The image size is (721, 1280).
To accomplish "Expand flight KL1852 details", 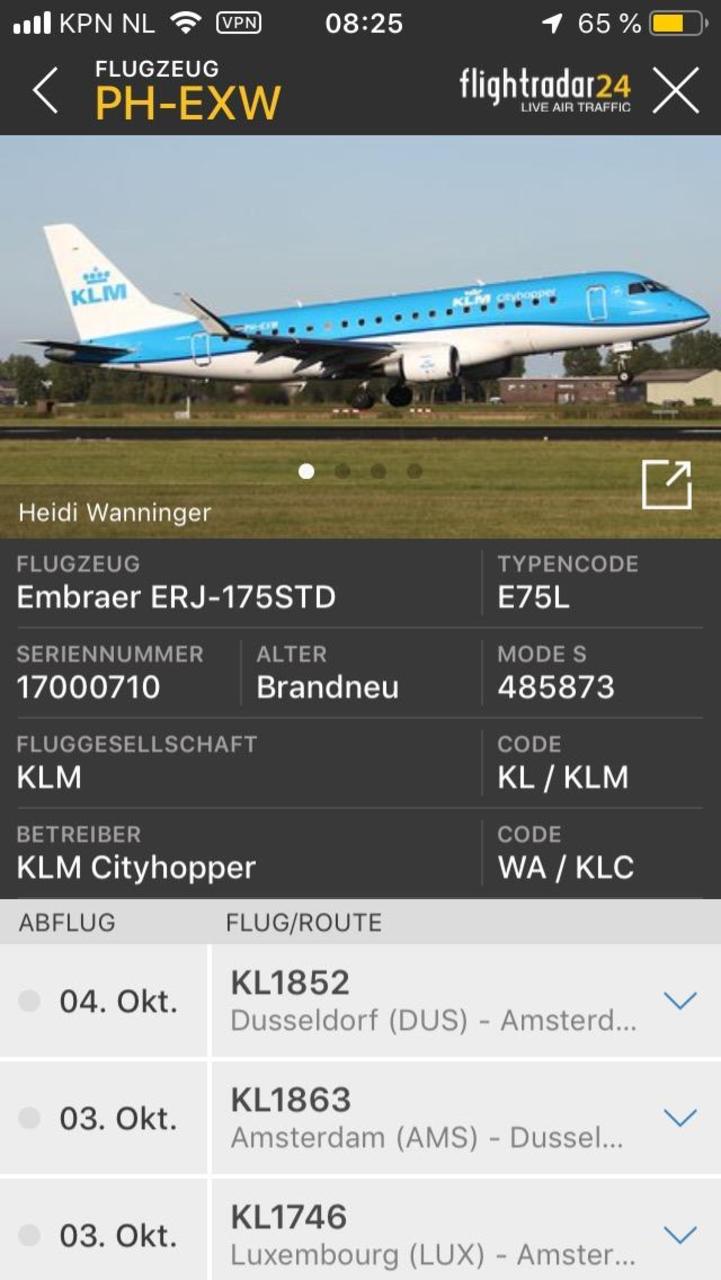I will (x=680, y=1000).
